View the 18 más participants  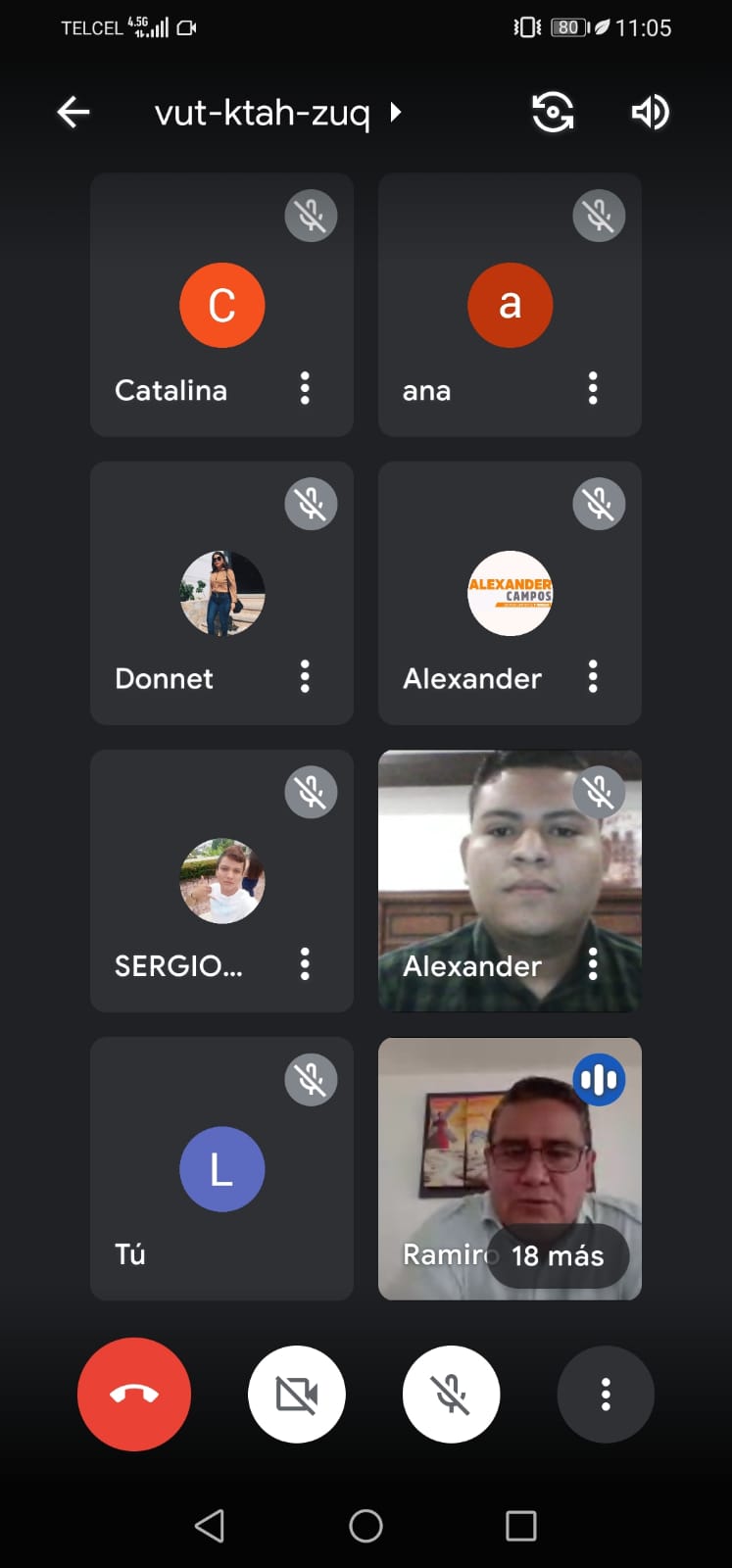click(x=558, y=1255)
